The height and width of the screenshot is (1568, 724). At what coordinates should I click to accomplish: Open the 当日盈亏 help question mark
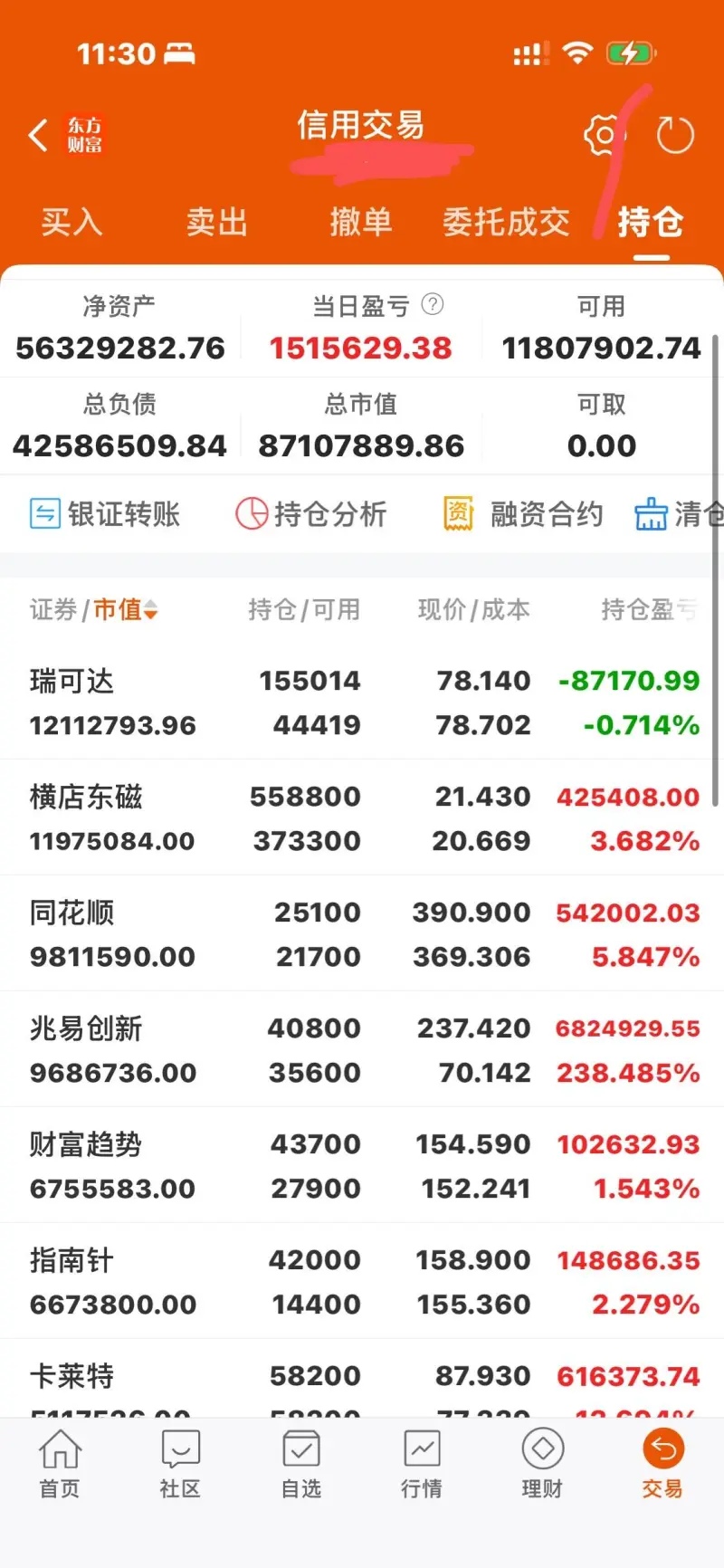[433, 305]
